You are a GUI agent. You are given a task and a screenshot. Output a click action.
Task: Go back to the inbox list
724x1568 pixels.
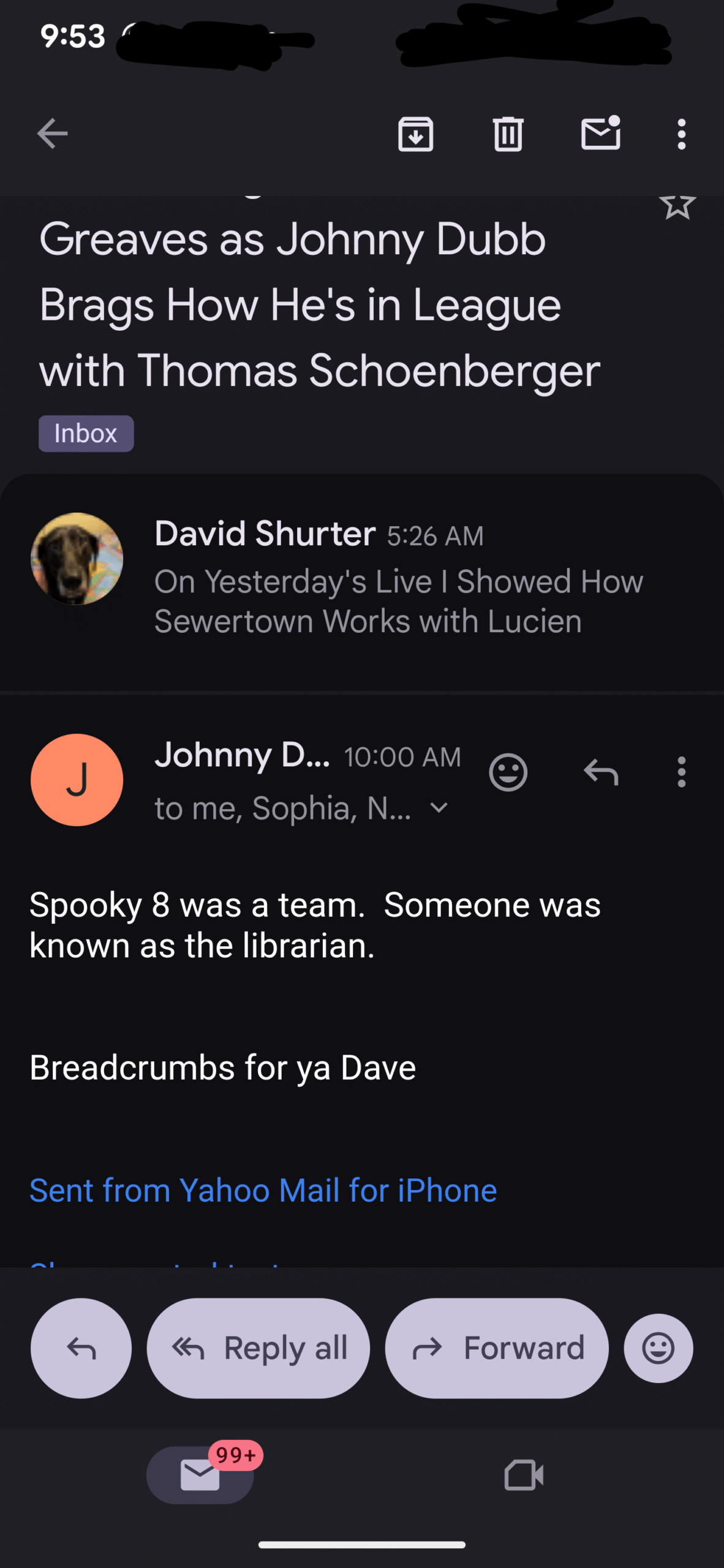click(52, 134)
